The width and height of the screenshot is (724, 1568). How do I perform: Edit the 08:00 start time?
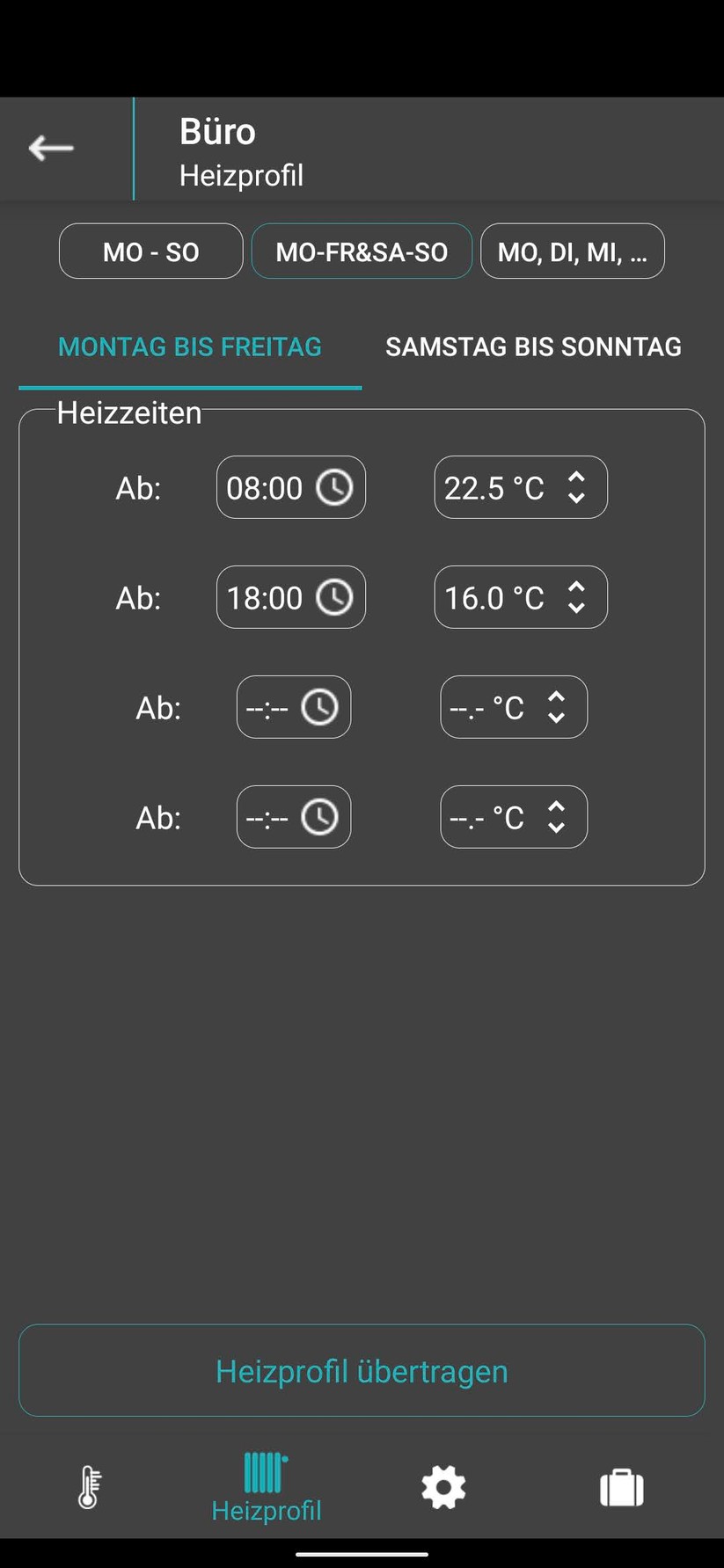[x=290, y=487]
